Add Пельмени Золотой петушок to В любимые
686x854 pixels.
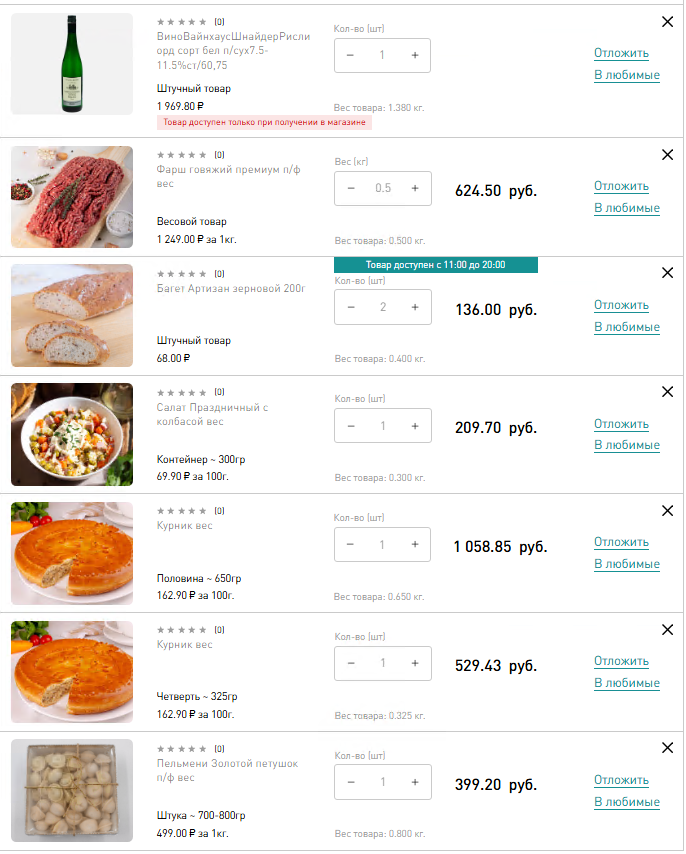pos(627,802)
